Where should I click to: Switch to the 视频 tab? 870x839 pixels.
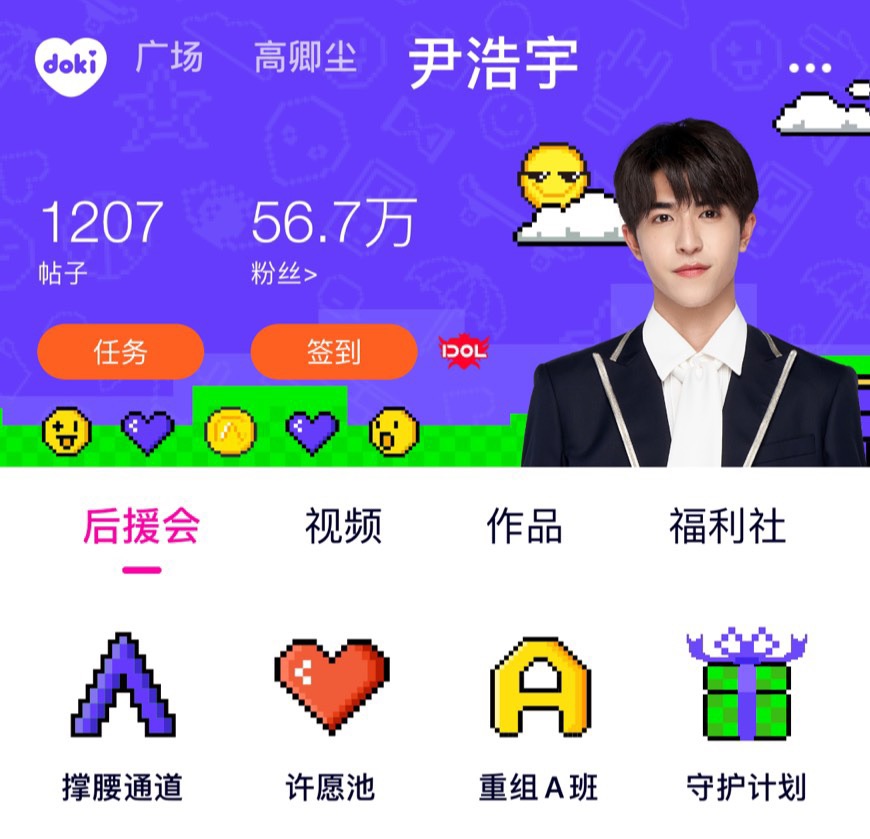pyautogui.click(x=343, y=526)
